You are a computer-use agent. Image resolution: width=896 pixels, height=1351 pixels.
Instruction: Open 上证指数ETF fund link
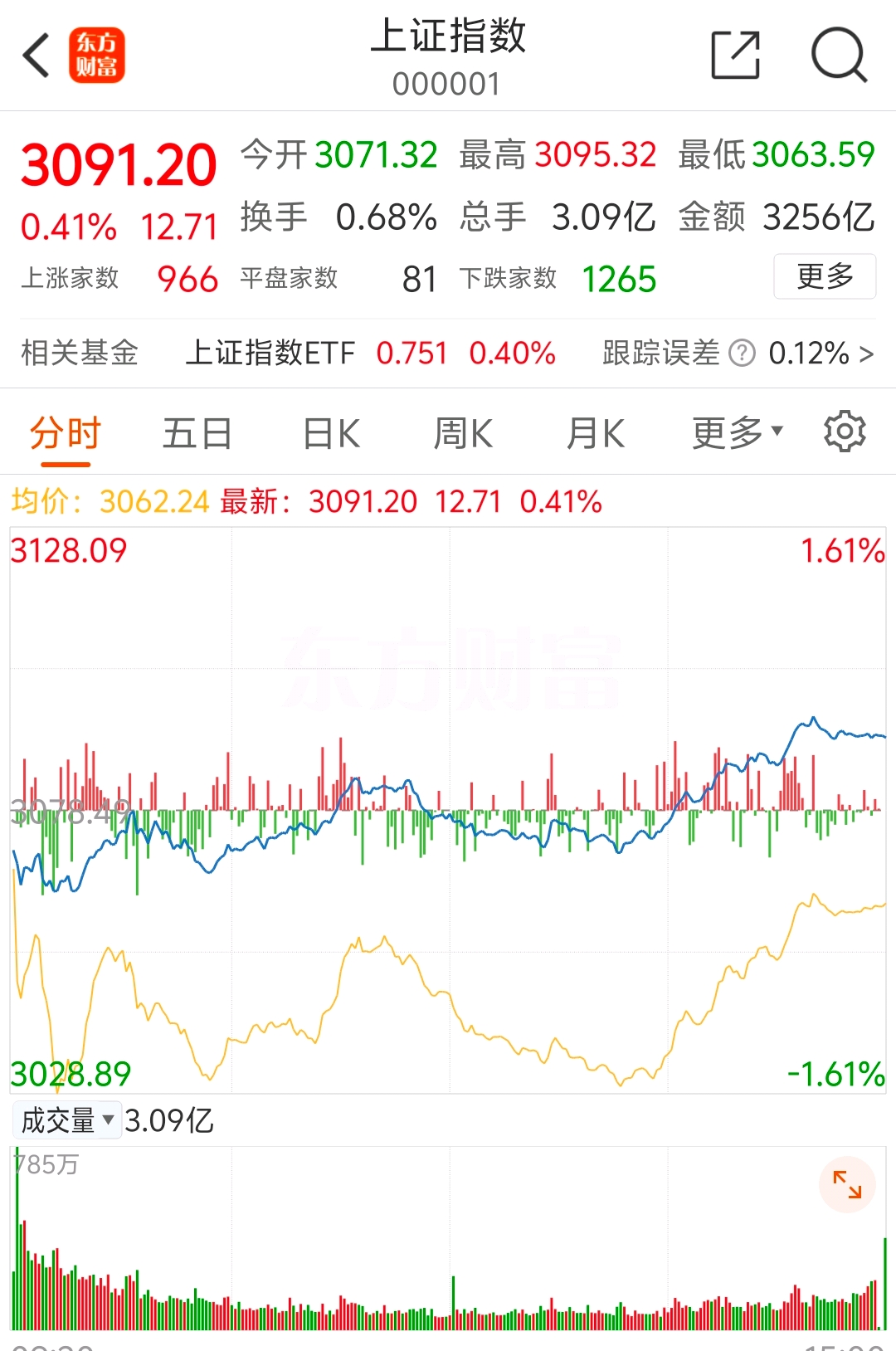(274, 354)
